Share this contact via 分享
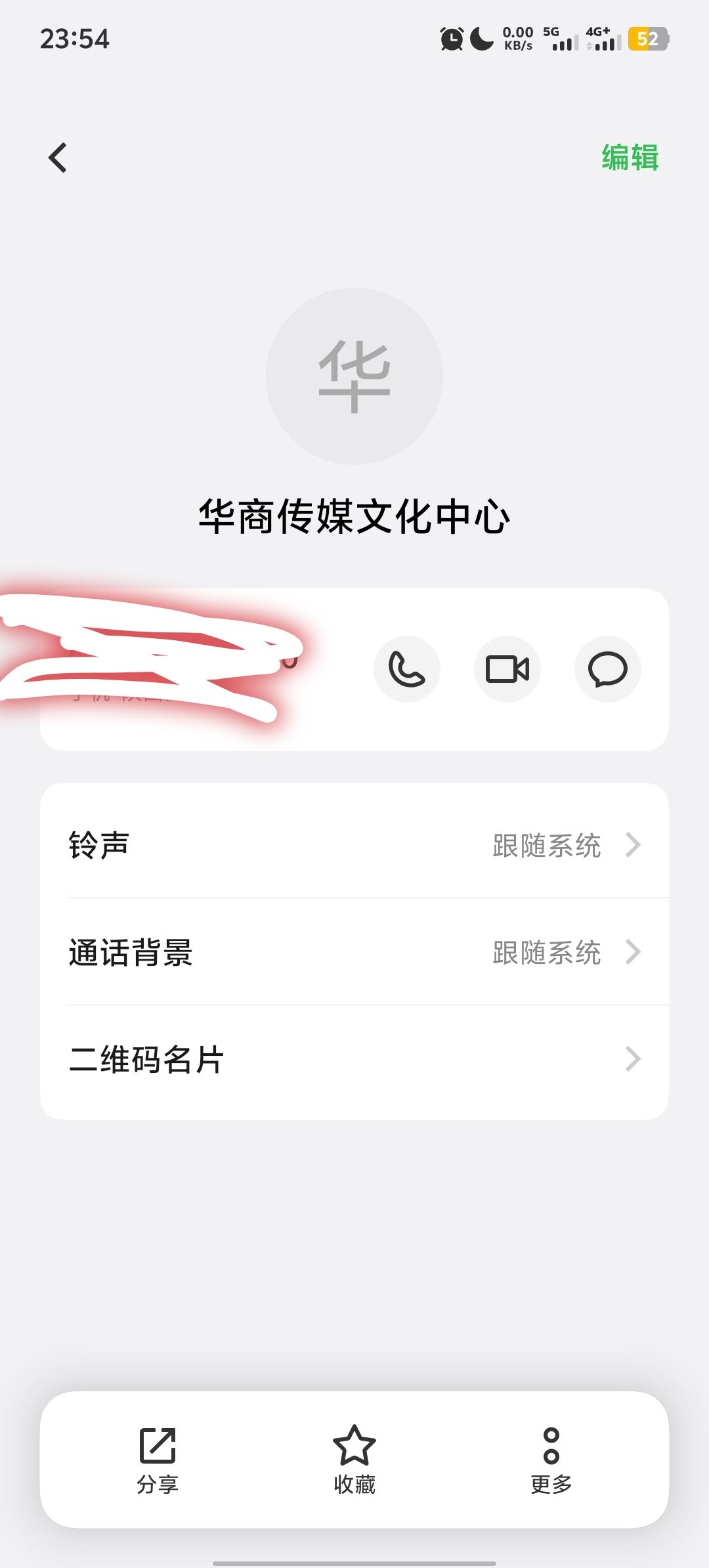 [158, 1456]
